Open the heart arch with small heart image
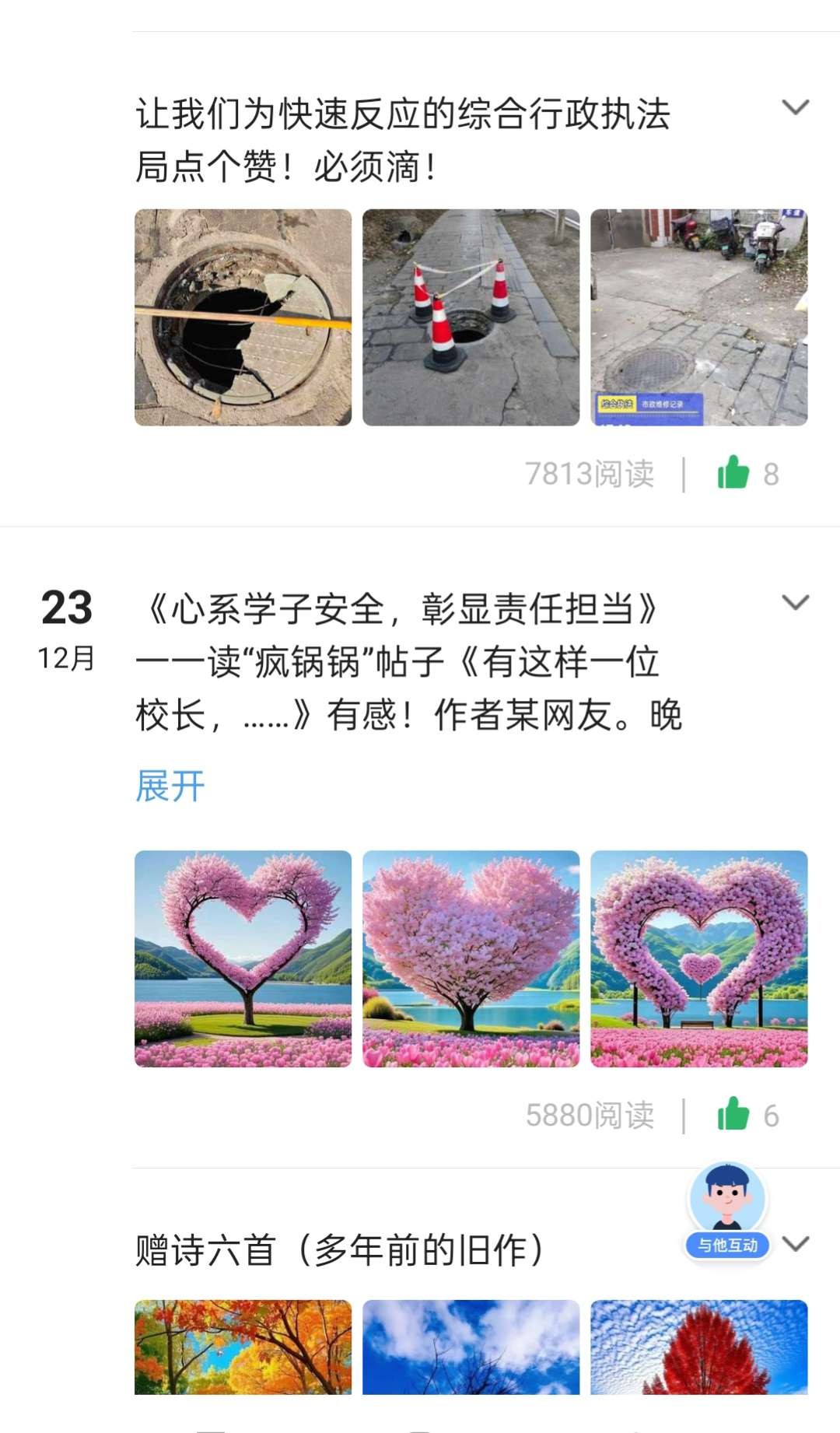Image resolution: width=840 pixels, height=1433 pixels. pyautogui.click(x=698, y=958)
